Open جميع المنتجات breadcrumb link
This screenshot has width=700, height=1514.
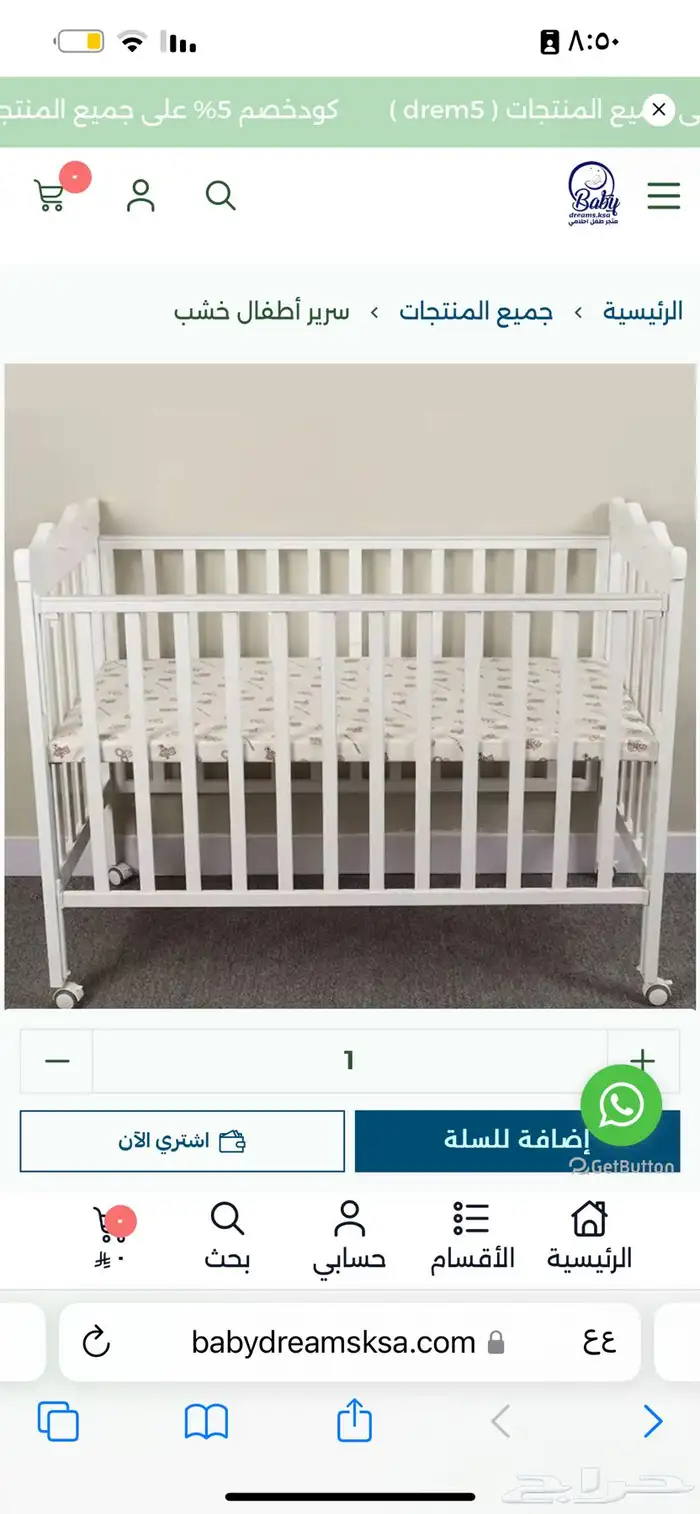coord(476,311)
